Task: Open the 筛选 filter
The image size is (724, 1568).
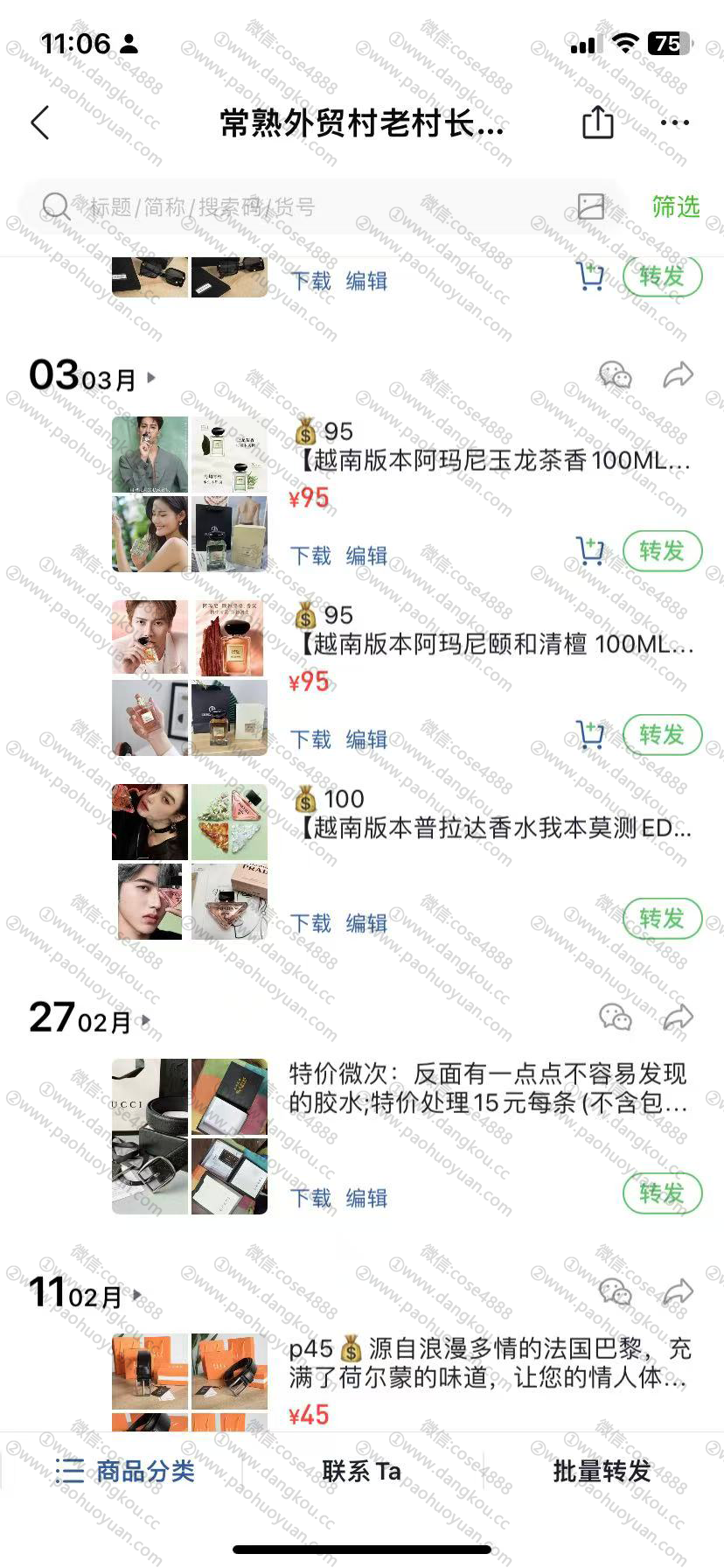Action: coord(675,206)
